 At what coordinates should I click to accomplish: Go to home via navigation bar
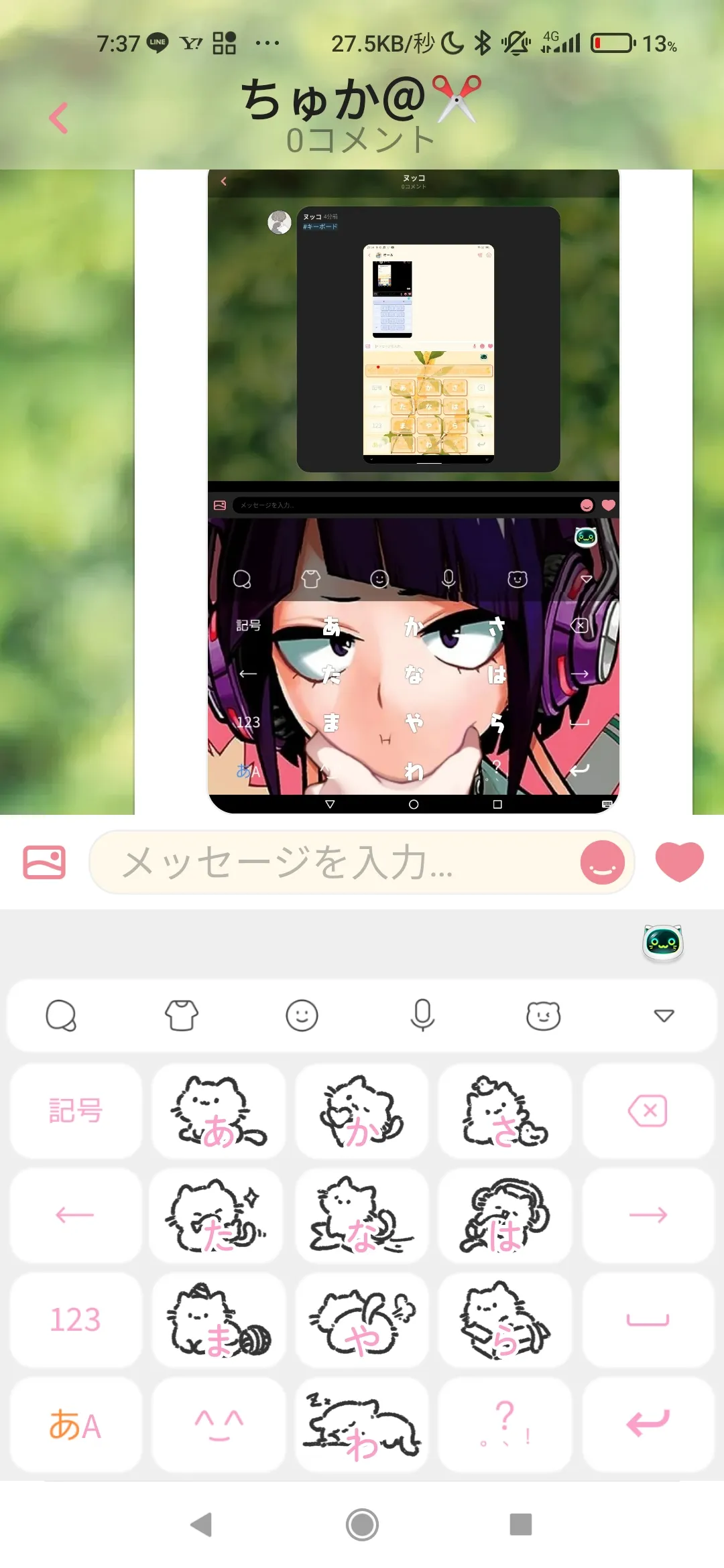[x=362, y=1524]
